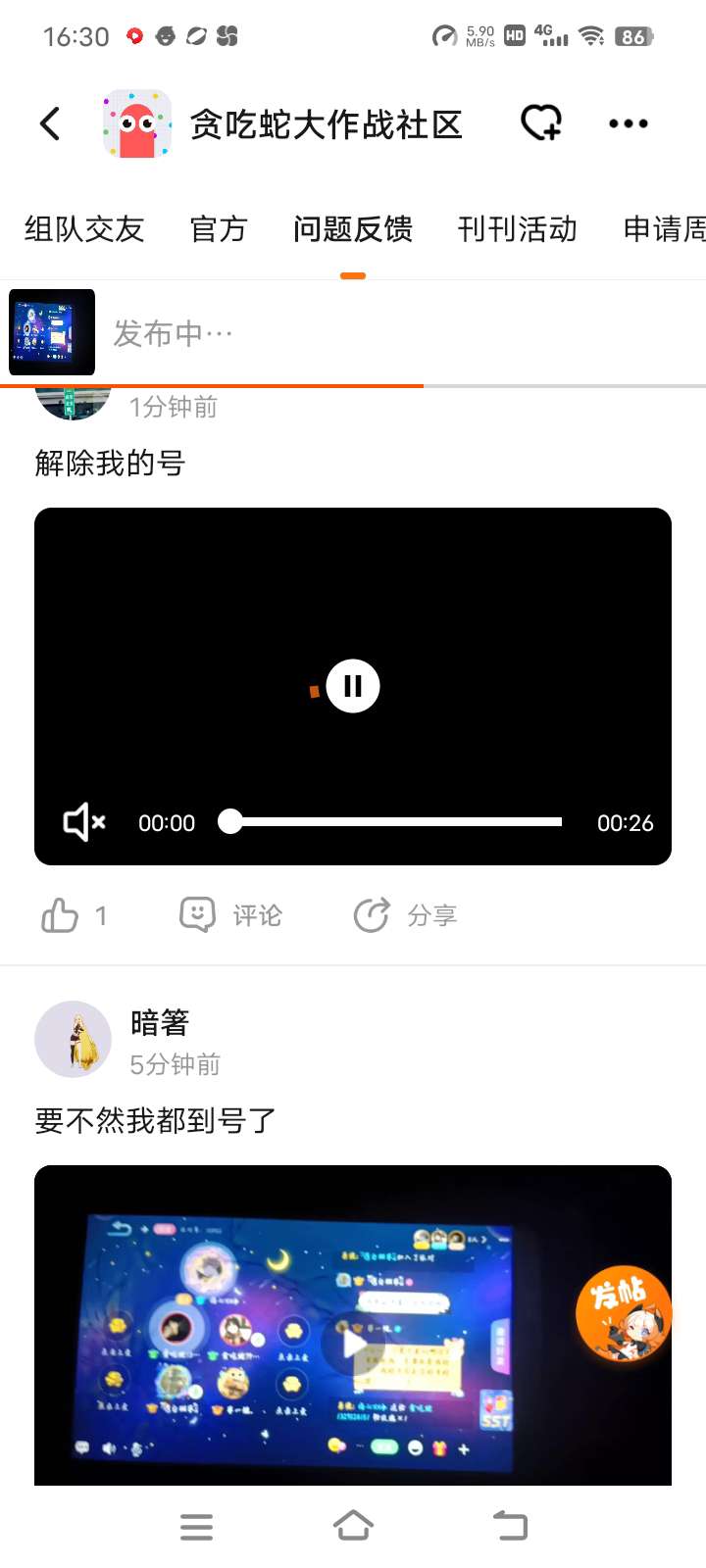Viewport: 706px width, 1568px height.
Task: Switch to the 组队交友 tab
Action: 84,229
